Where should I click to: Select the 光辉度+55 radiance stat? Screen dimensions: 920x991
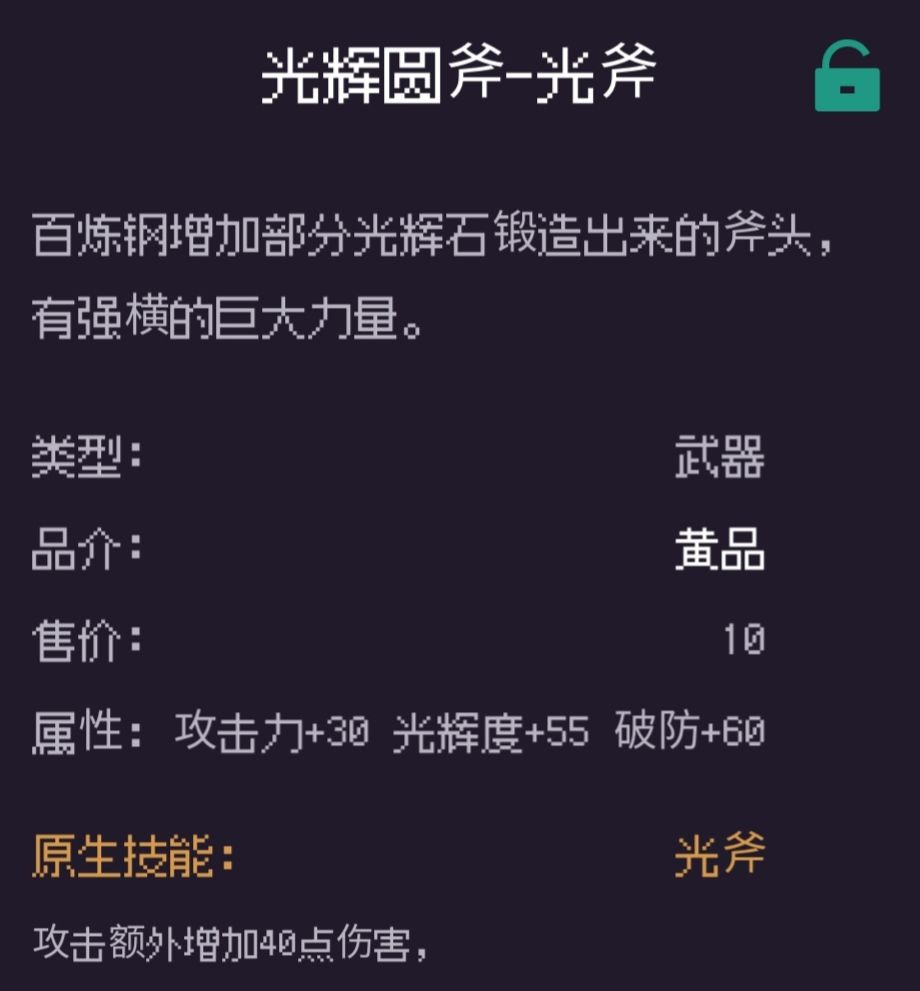point(495,728)
